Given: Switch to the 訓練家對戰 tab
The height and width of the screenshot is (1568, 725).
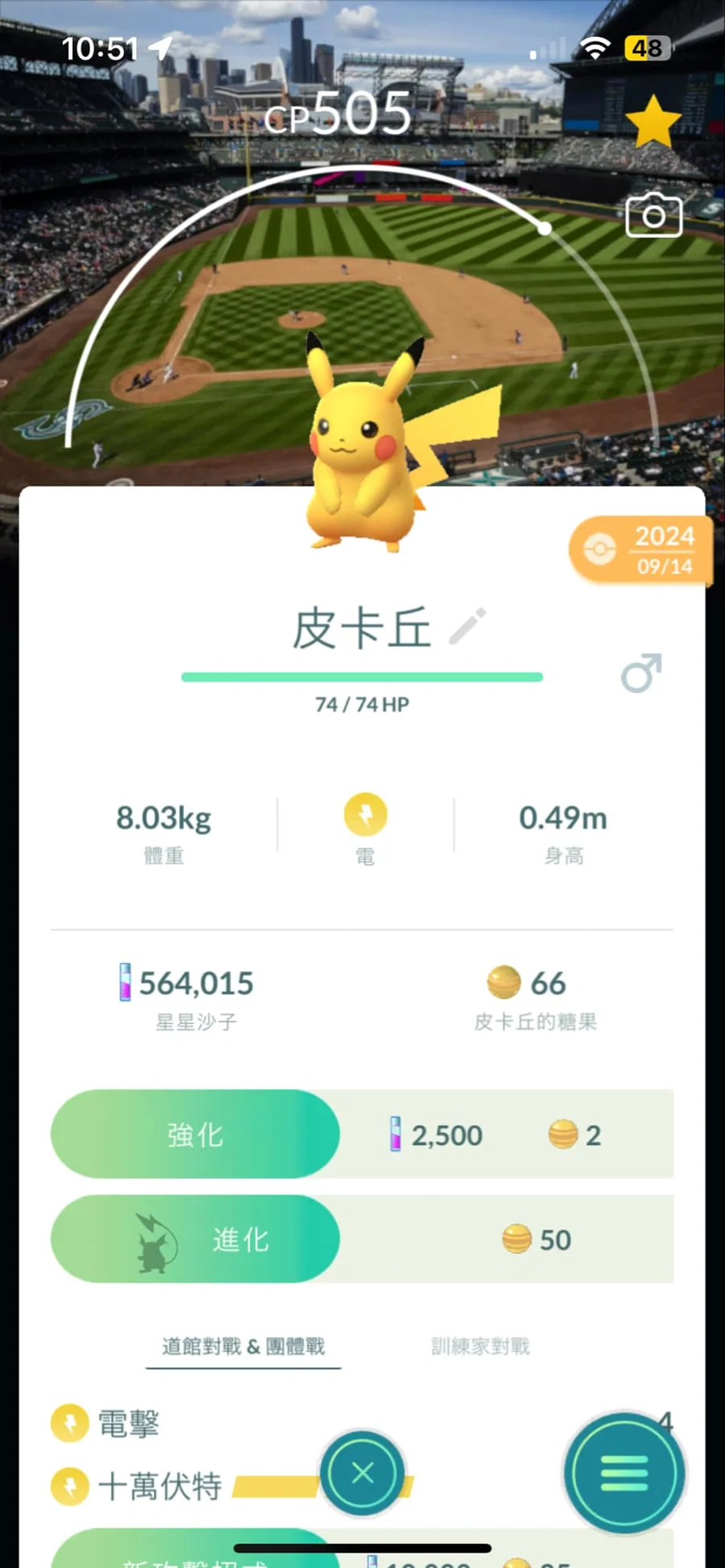Looking at the screenshot, I should [x=480, y=1346].
